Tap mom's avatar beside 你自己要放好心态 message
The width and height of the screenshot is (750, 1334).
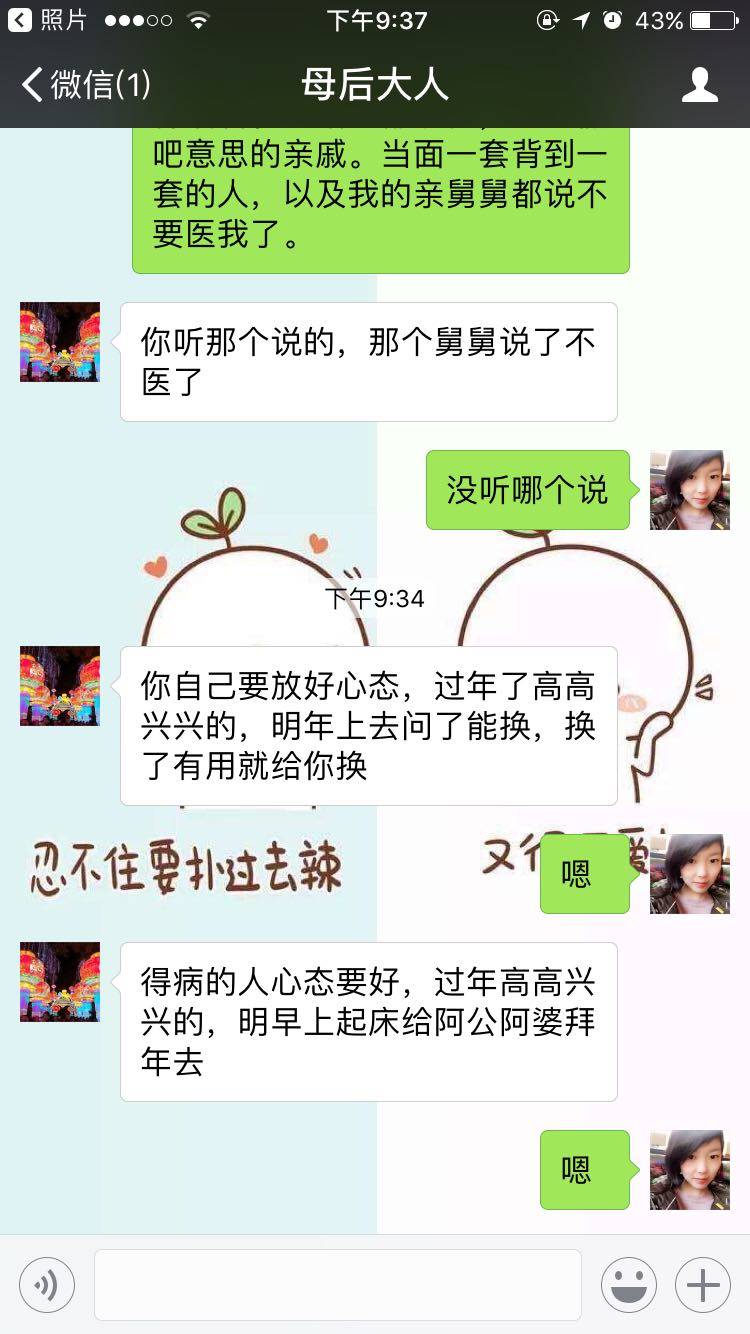(60, 686)
